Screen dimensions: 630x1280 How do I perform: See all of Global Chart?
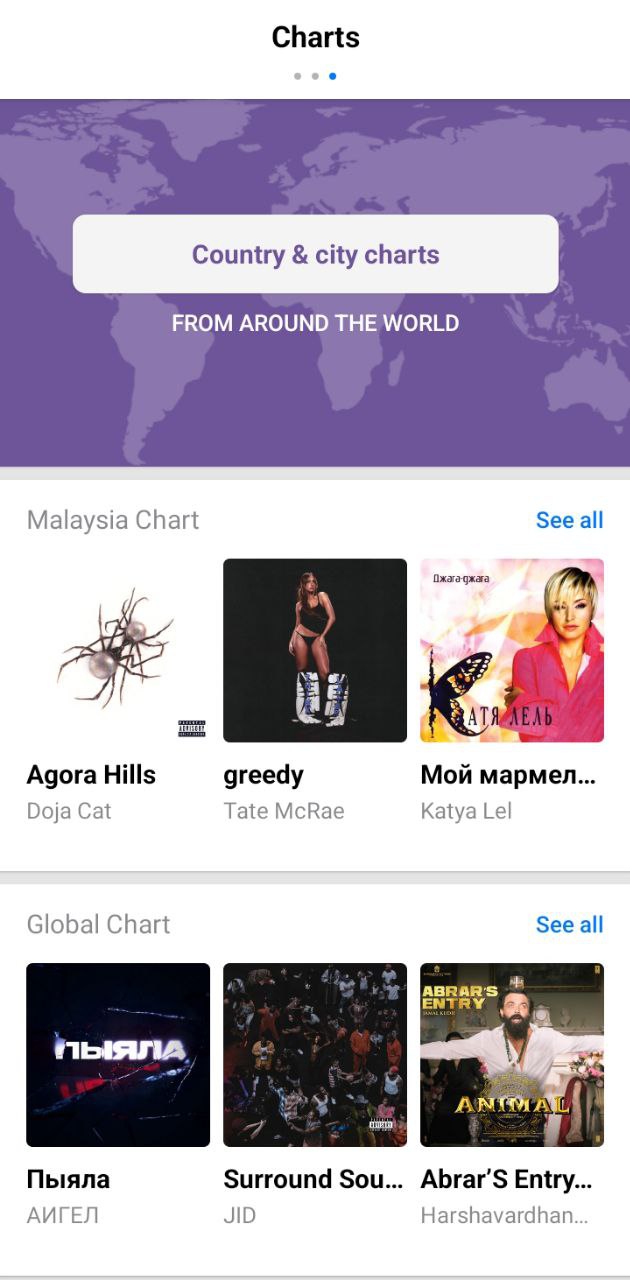569,925
